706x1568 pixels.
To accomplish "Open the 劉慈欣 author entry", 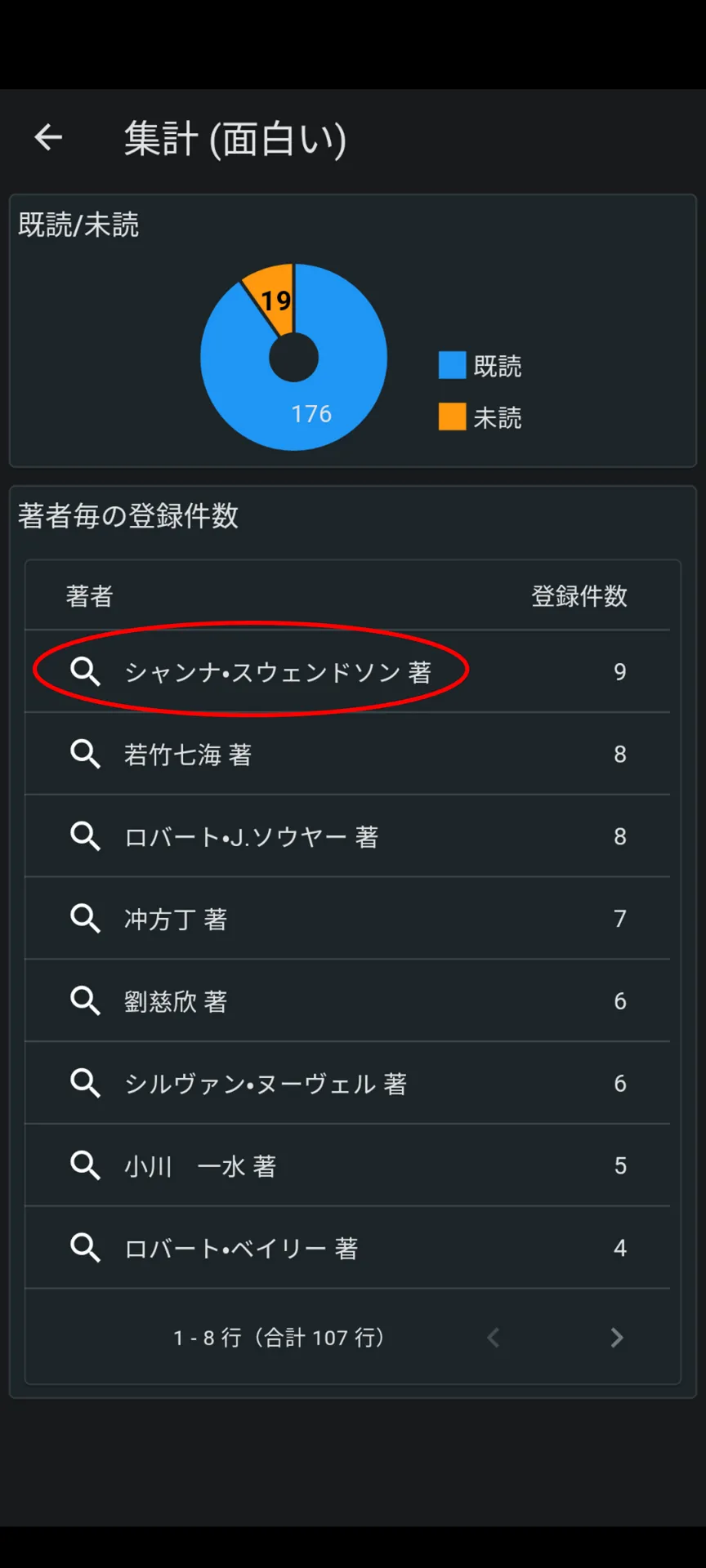I will [x=347, y=1001].
